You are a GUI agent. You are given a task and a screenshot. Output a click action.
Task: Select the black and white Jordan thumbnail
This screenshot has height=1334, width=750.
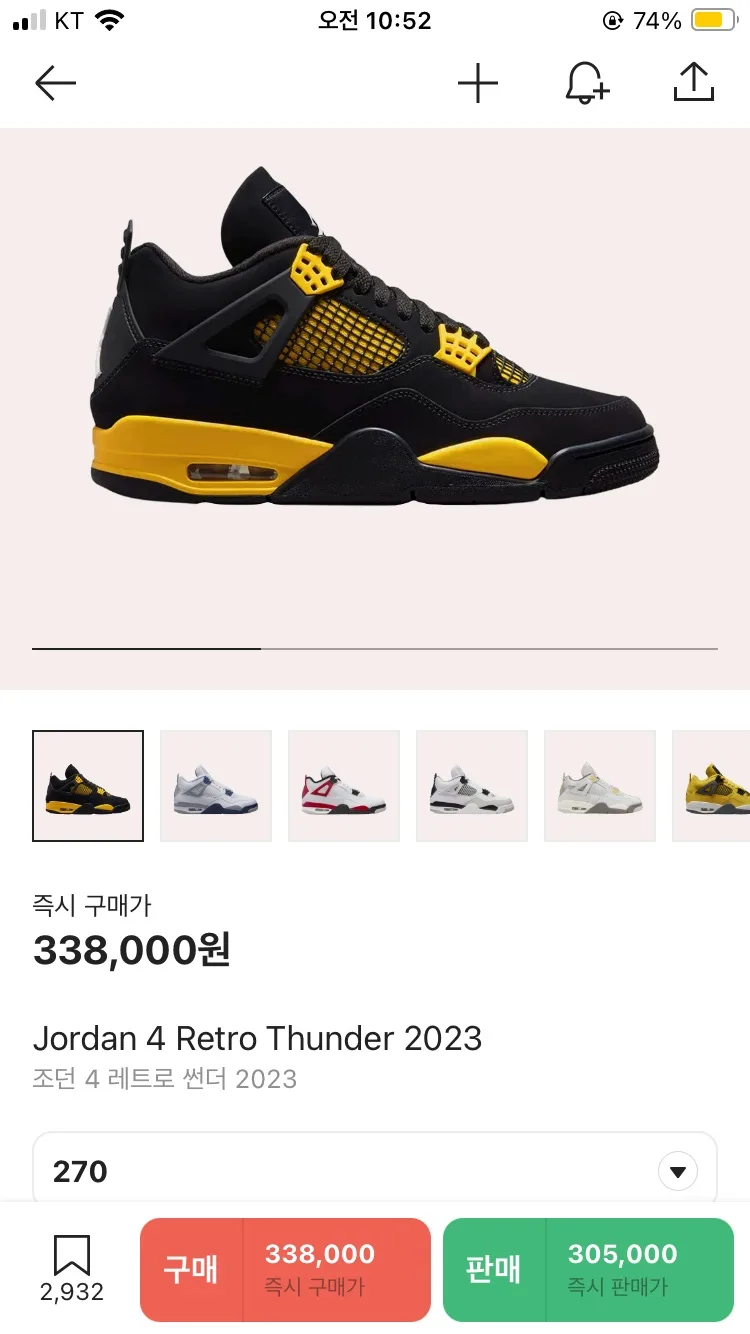(472, 786)
